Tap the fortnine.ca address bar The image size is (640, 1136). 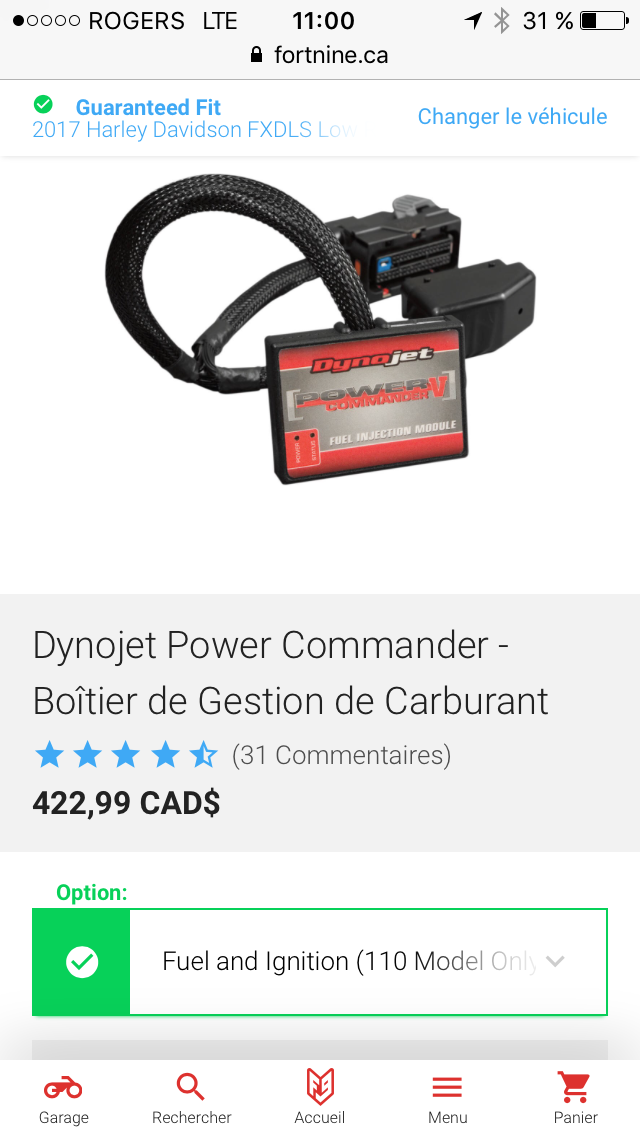tap(320, 55)
